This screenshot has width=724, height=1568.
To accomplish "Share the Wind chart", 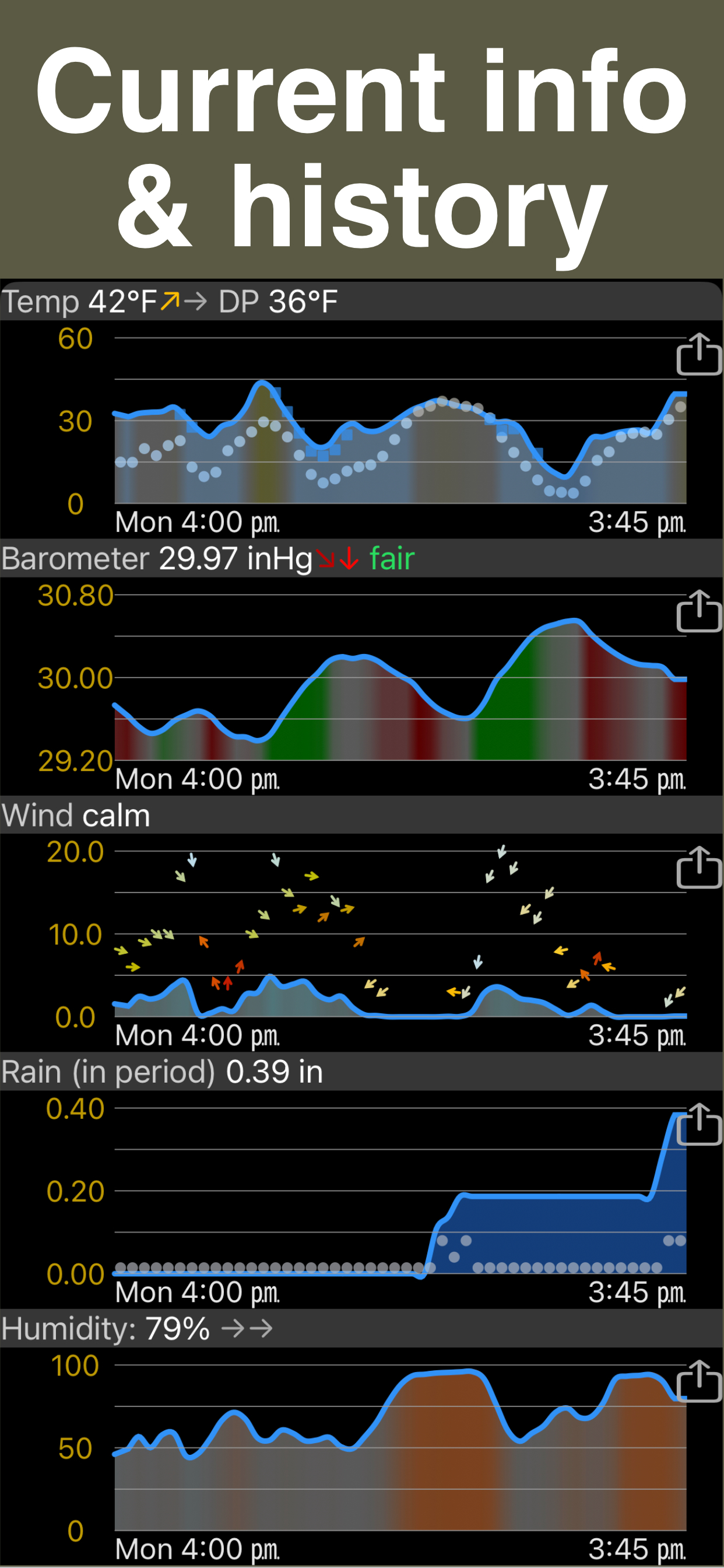I will pyautogui.click(x=698, y=871).
